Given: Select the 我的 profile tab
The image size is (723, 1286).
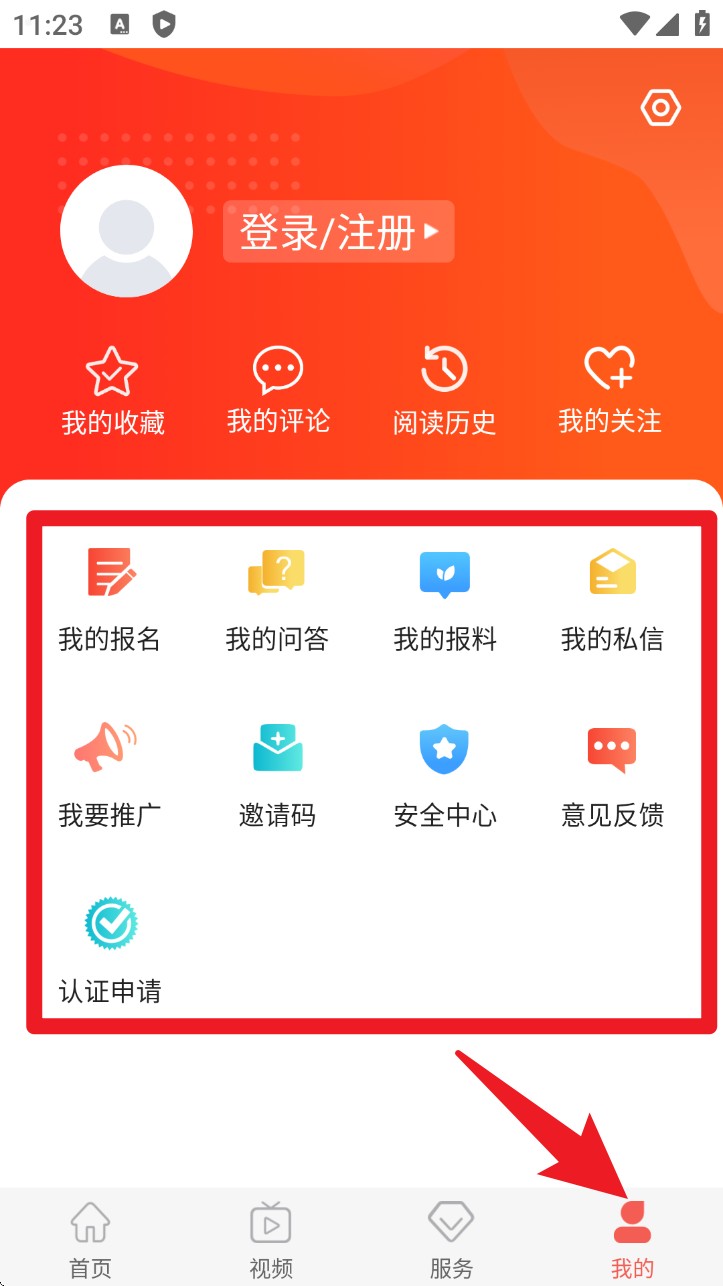Looking at the screenshot, I should 632,1240.
